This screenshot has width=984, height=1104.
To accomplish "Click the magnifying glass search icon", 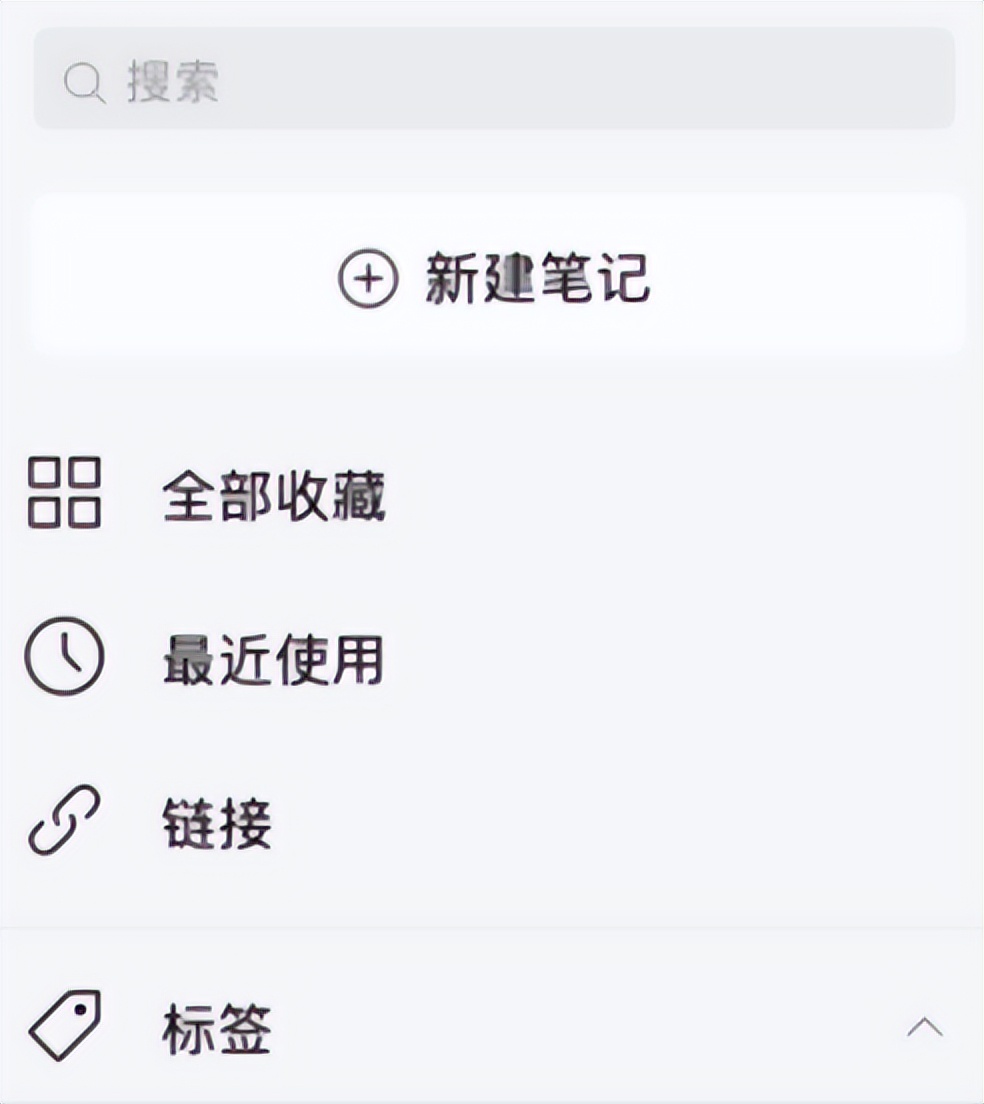I will 85,82.
